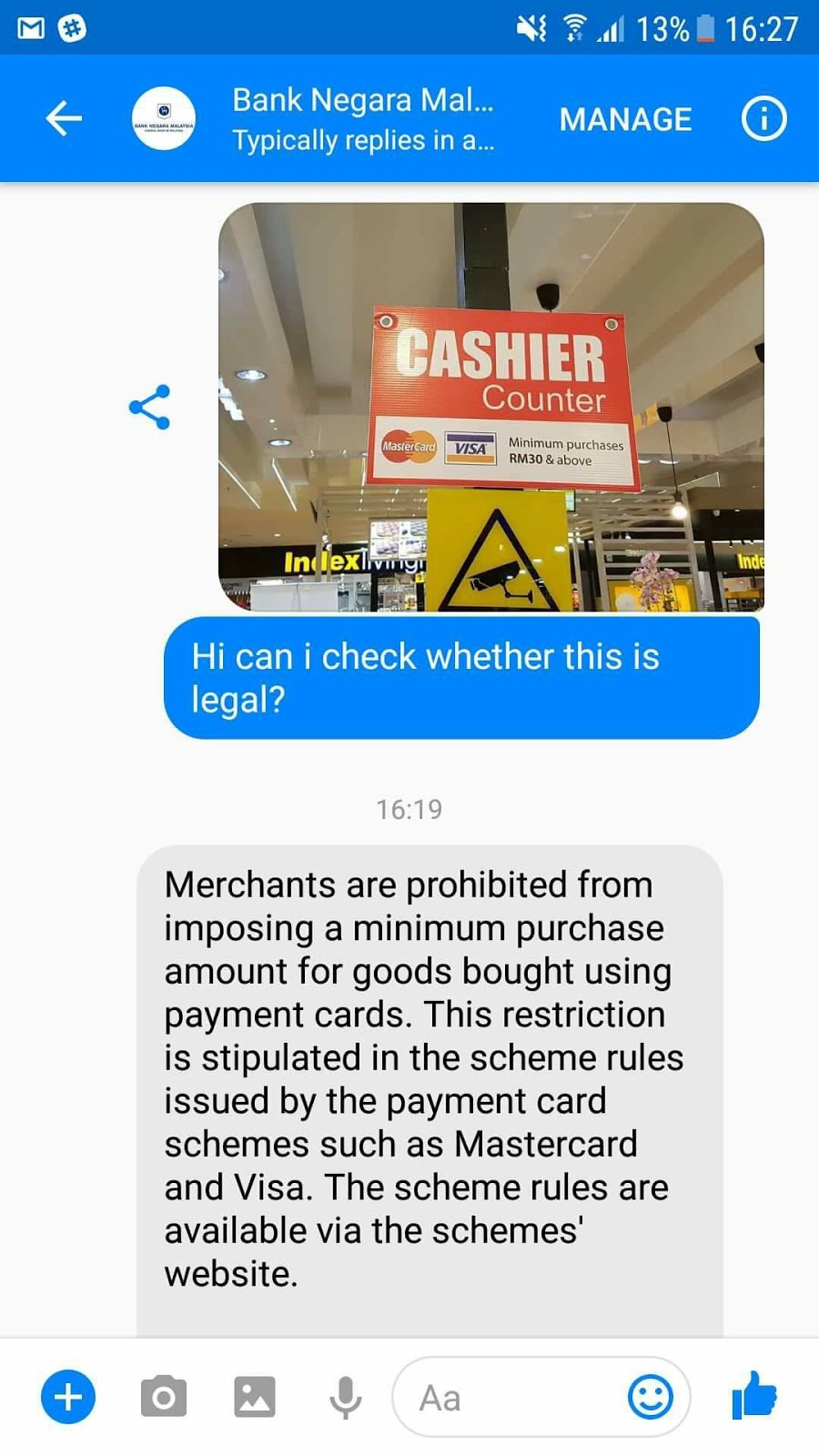Image resolution: width=819 pixels, height=1456 pixels.
Task: Open more options with the plus button
Action: pos(68,1397)
